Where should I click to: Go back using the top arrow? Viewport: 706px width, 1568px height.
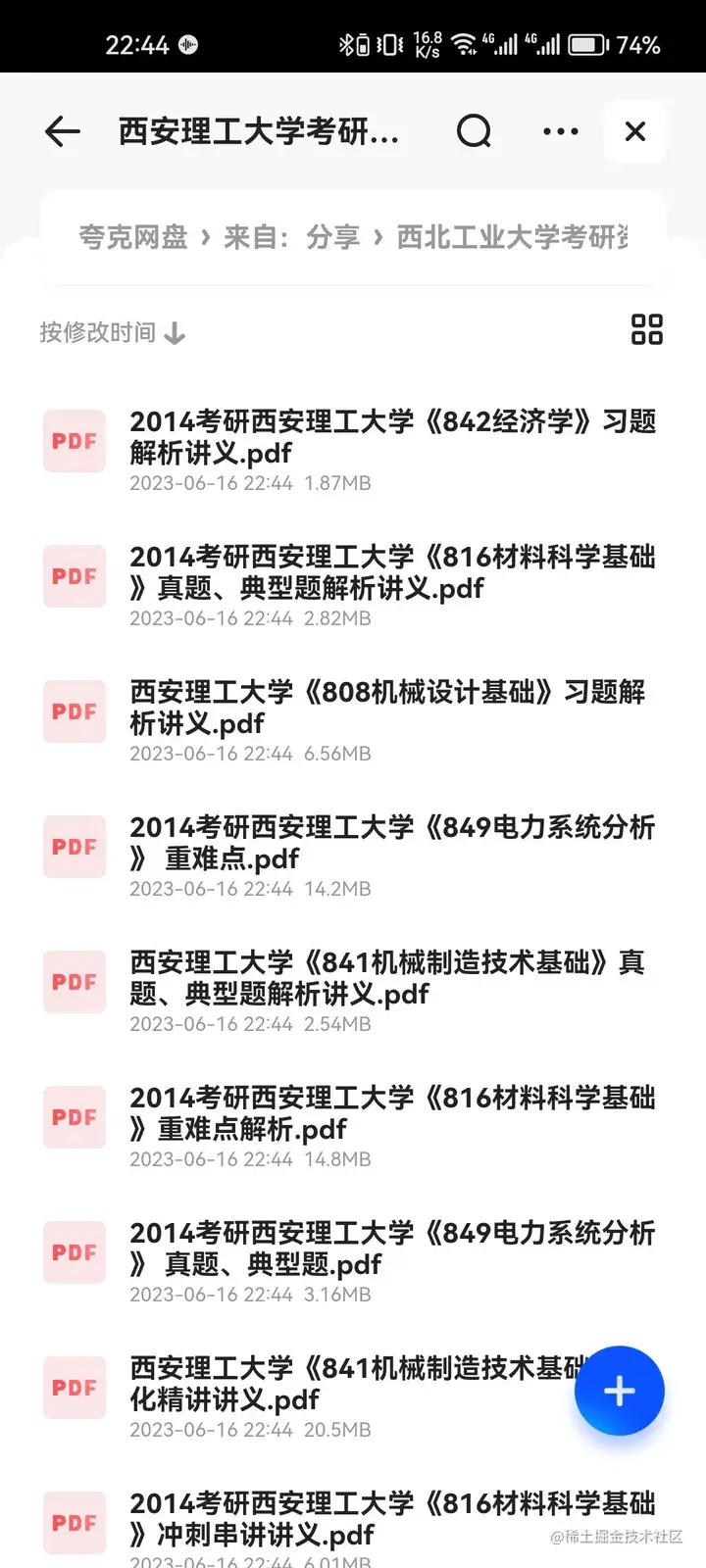click(x=63, y=131)
